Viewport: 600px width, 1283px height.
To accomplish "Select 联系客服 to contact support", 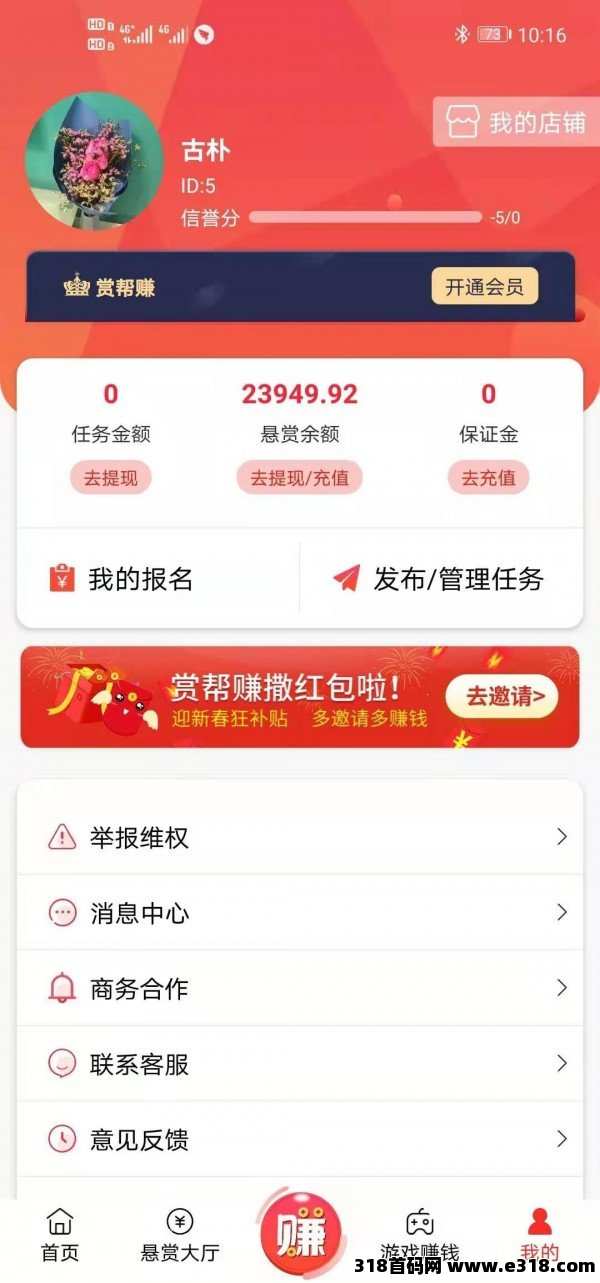I will (x=300, y=1064).
